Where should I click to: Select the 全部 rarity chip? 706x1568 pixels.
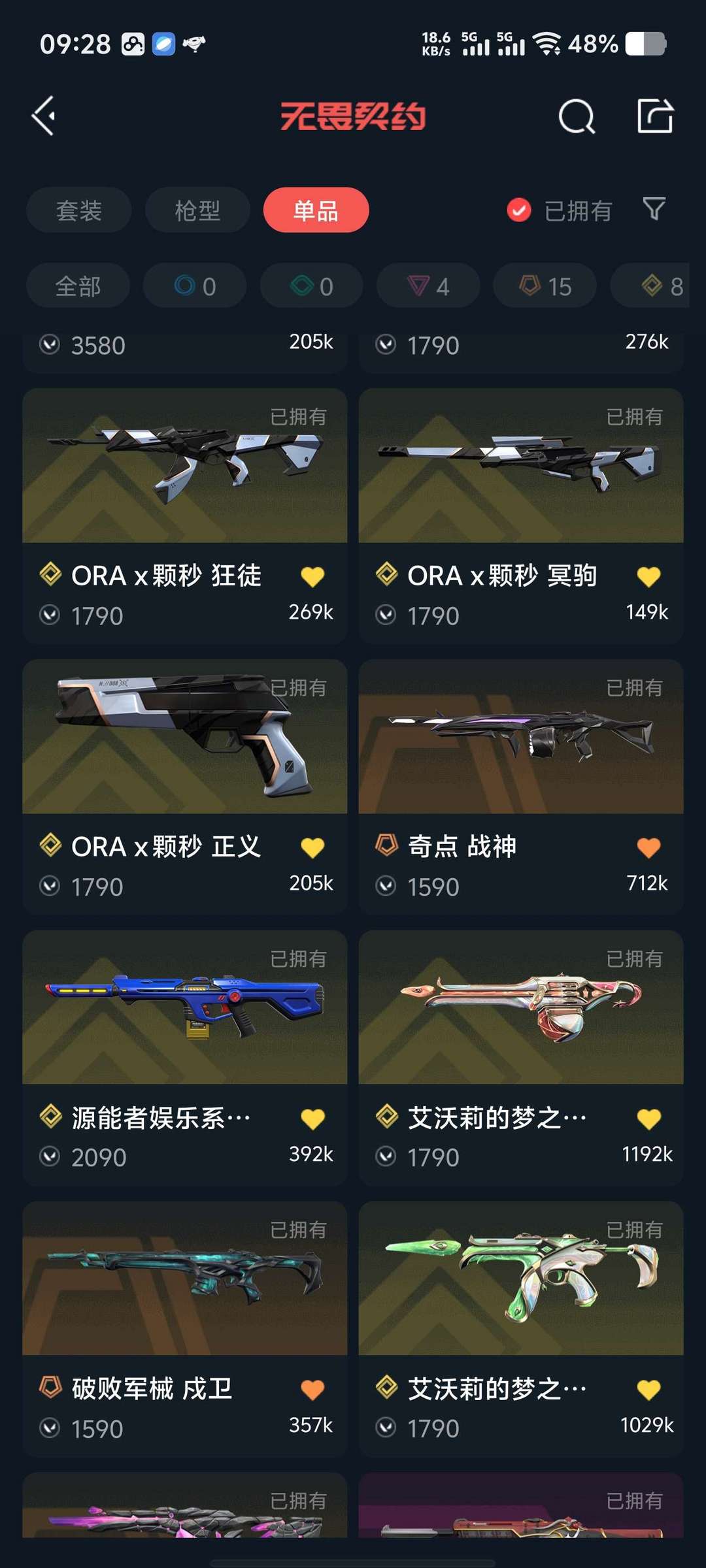point(78,286)
